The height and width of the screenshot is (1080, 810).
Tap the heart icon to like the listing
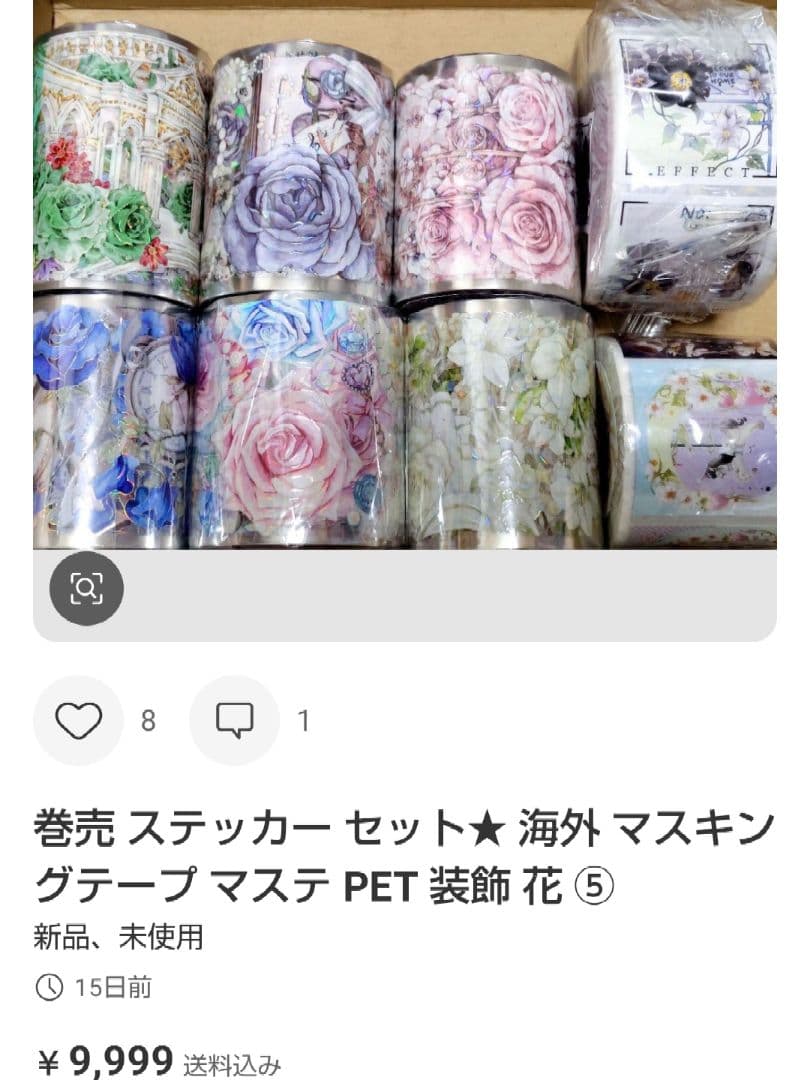(82, 718)
